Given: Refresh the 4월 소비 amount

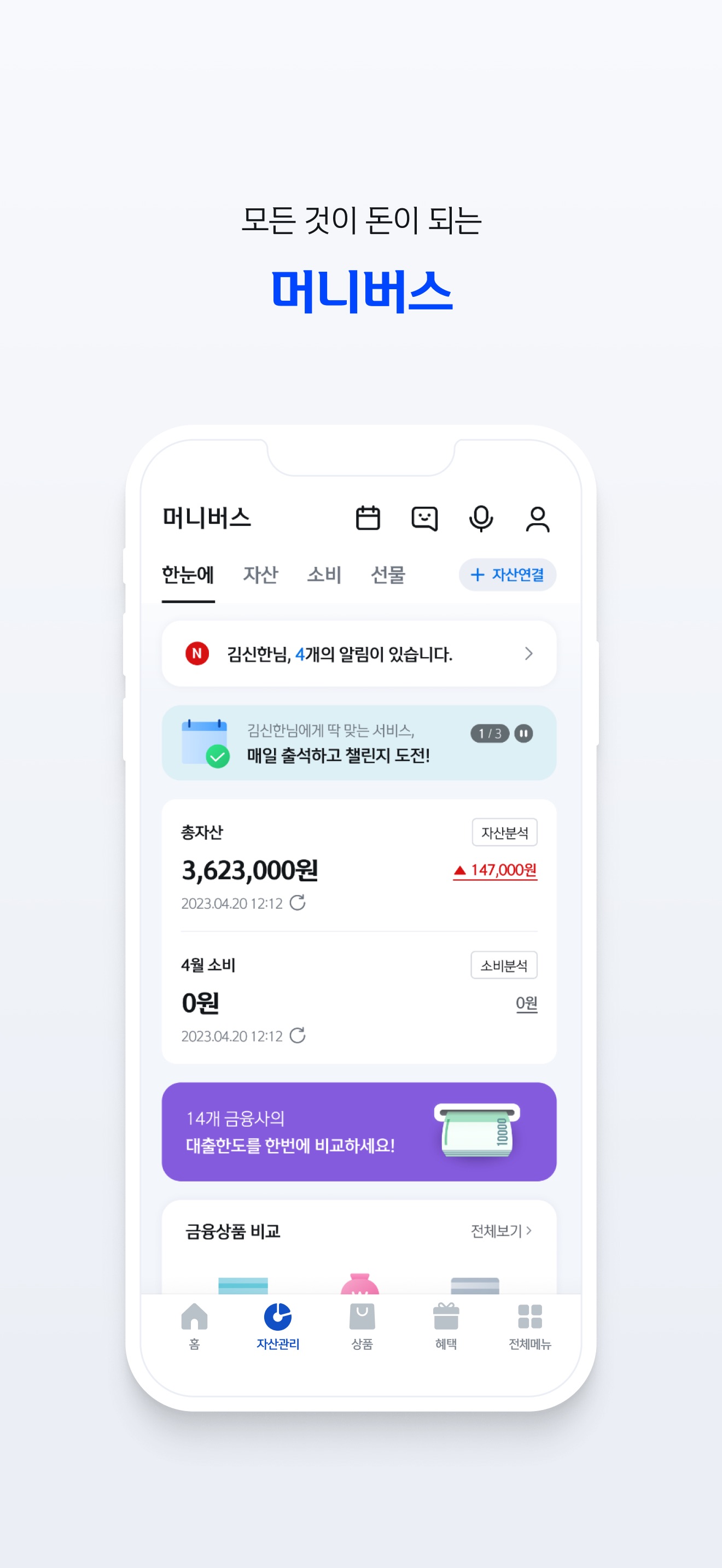Looking at the screenshot, I should click(298, 1035).
